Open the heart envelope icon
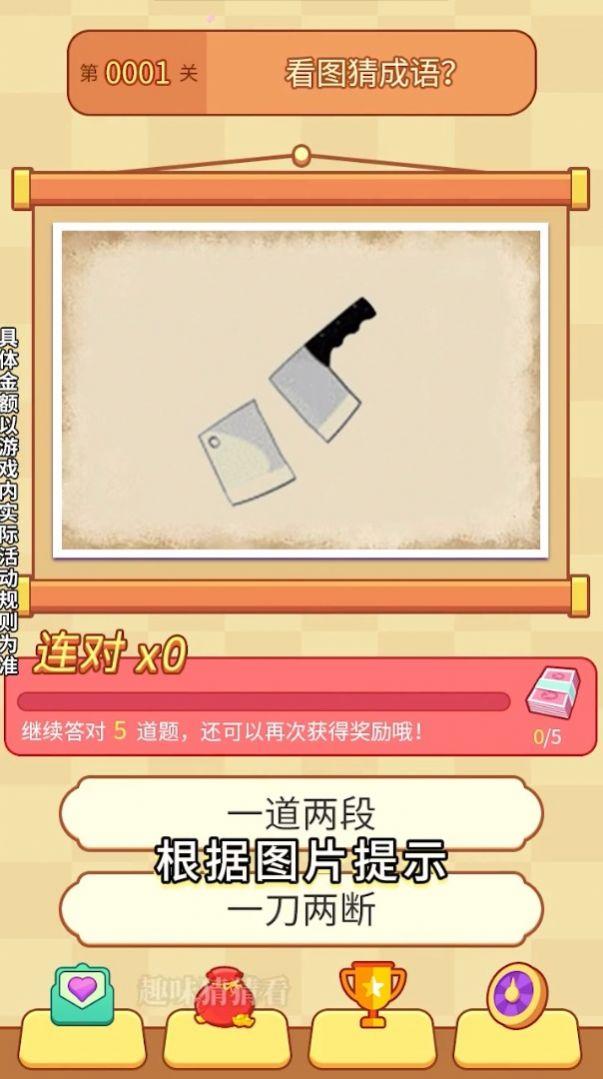 82,994
